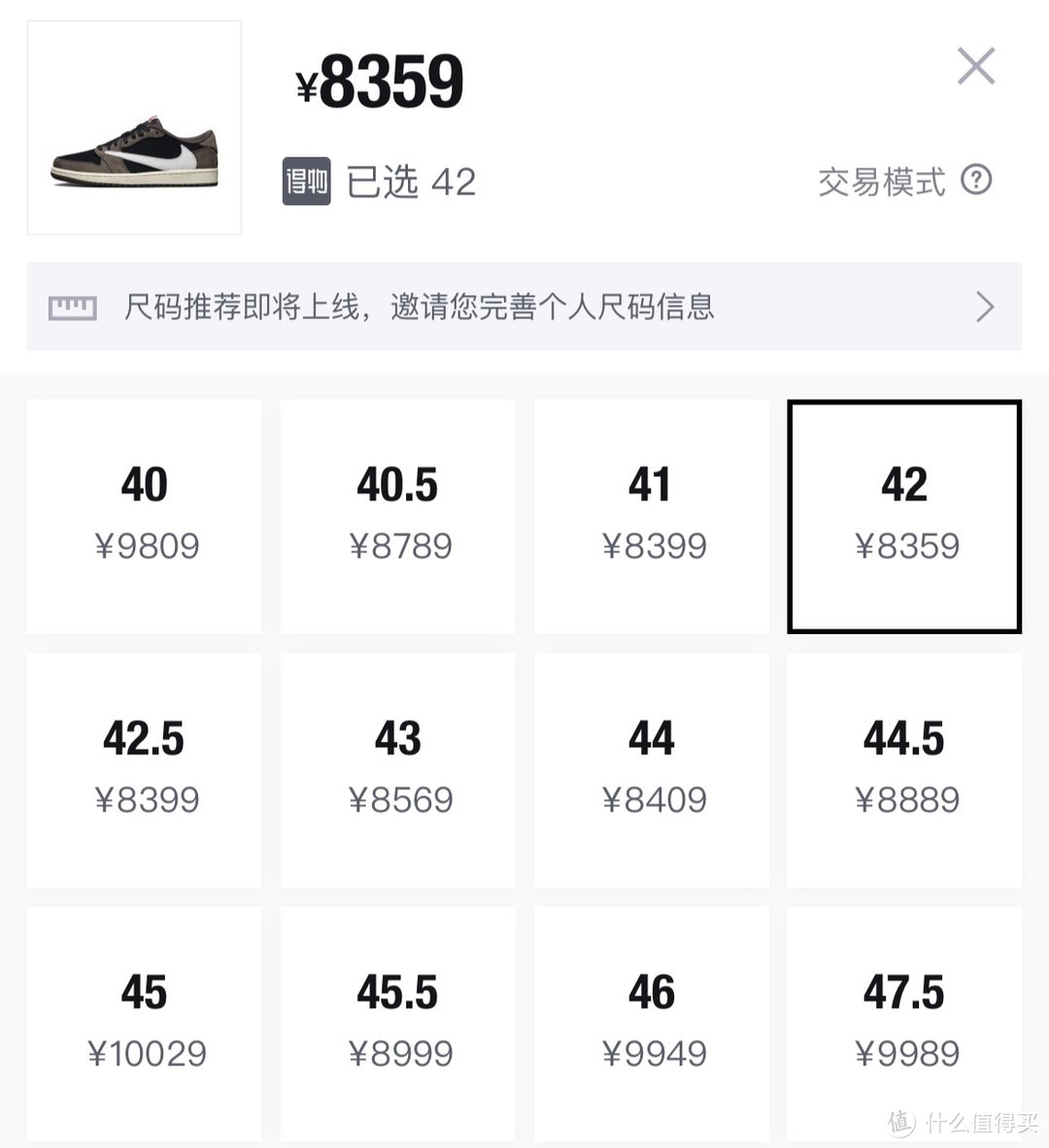Open 尺码推荐 personal size info page

click(x=524, y=307)
